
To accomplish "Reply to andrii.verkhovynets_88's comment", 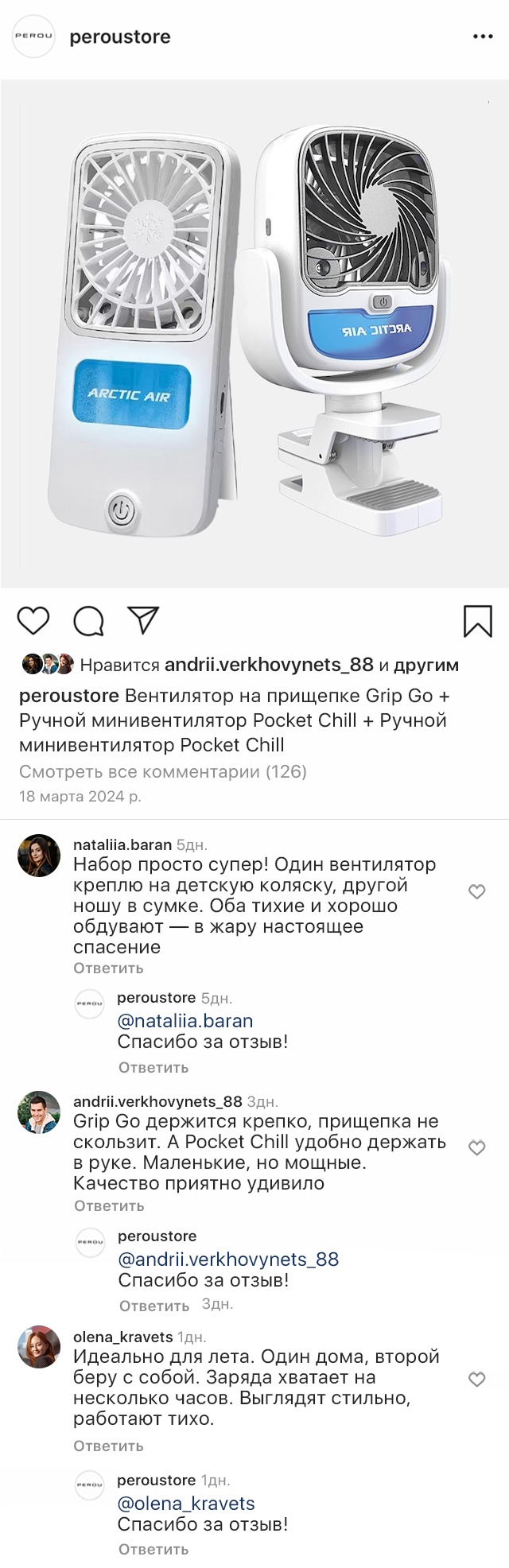I will pos(109,1205).
